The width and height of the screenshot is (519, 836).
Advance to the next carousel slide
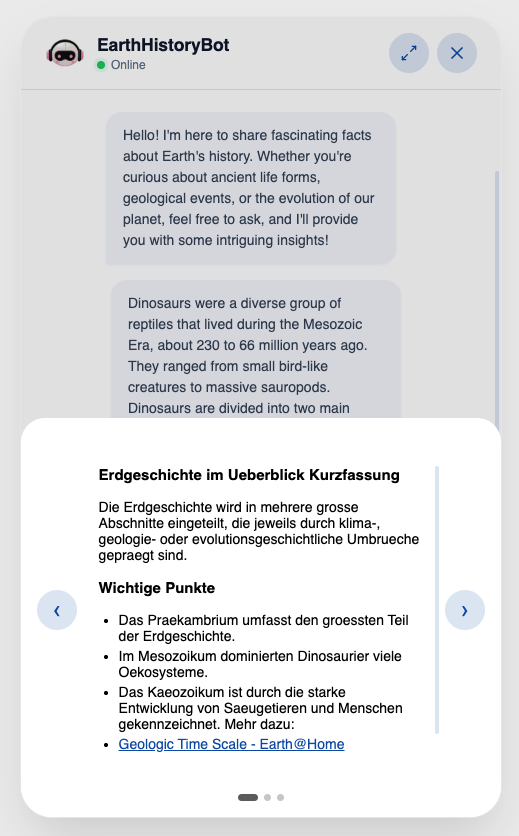pos(465,610)
